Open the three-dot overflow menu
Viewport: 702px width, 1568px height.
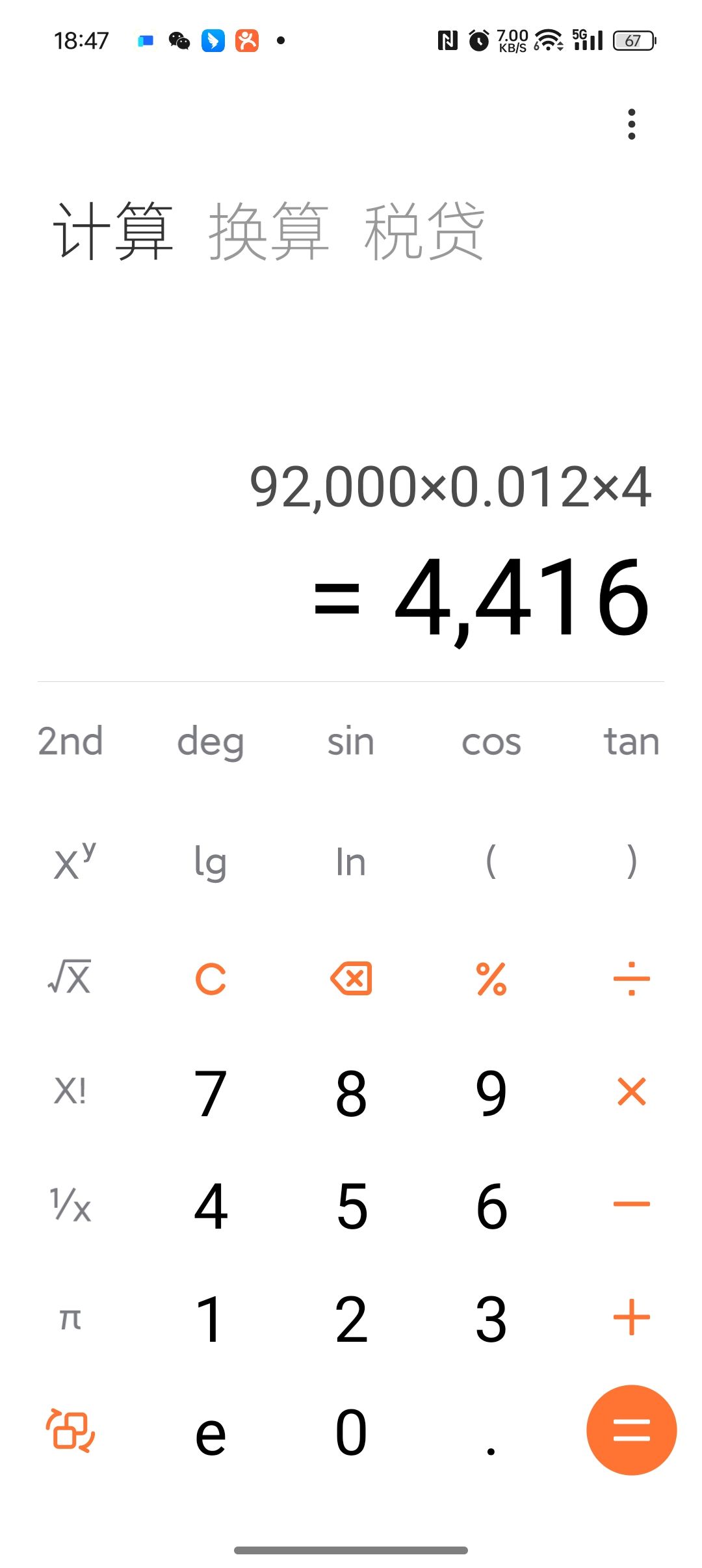pyautogui.click(x=631, y=124)
